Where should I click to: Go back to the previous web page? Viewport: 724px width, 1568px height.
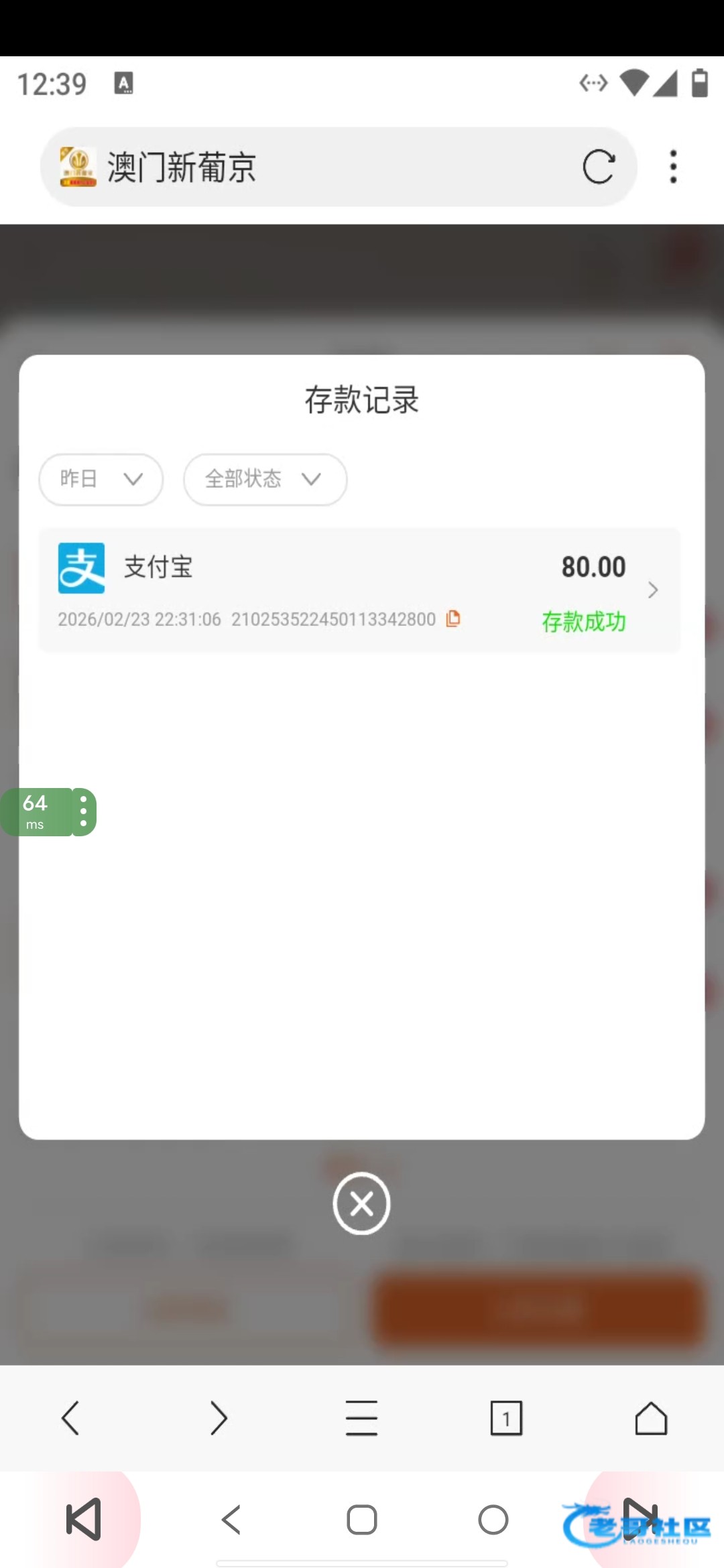(70, 1418)
